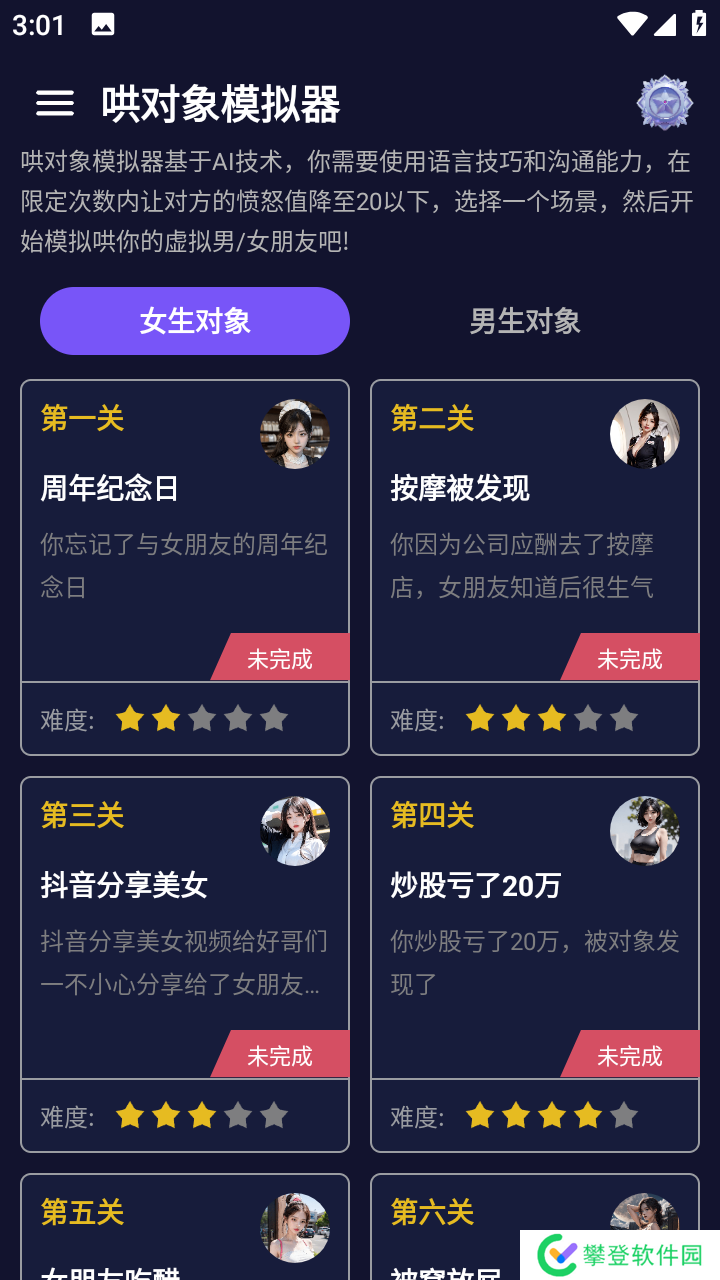Switch to the 女生对象 tab
Screen dimensions: 720x1280
[195, 321]
